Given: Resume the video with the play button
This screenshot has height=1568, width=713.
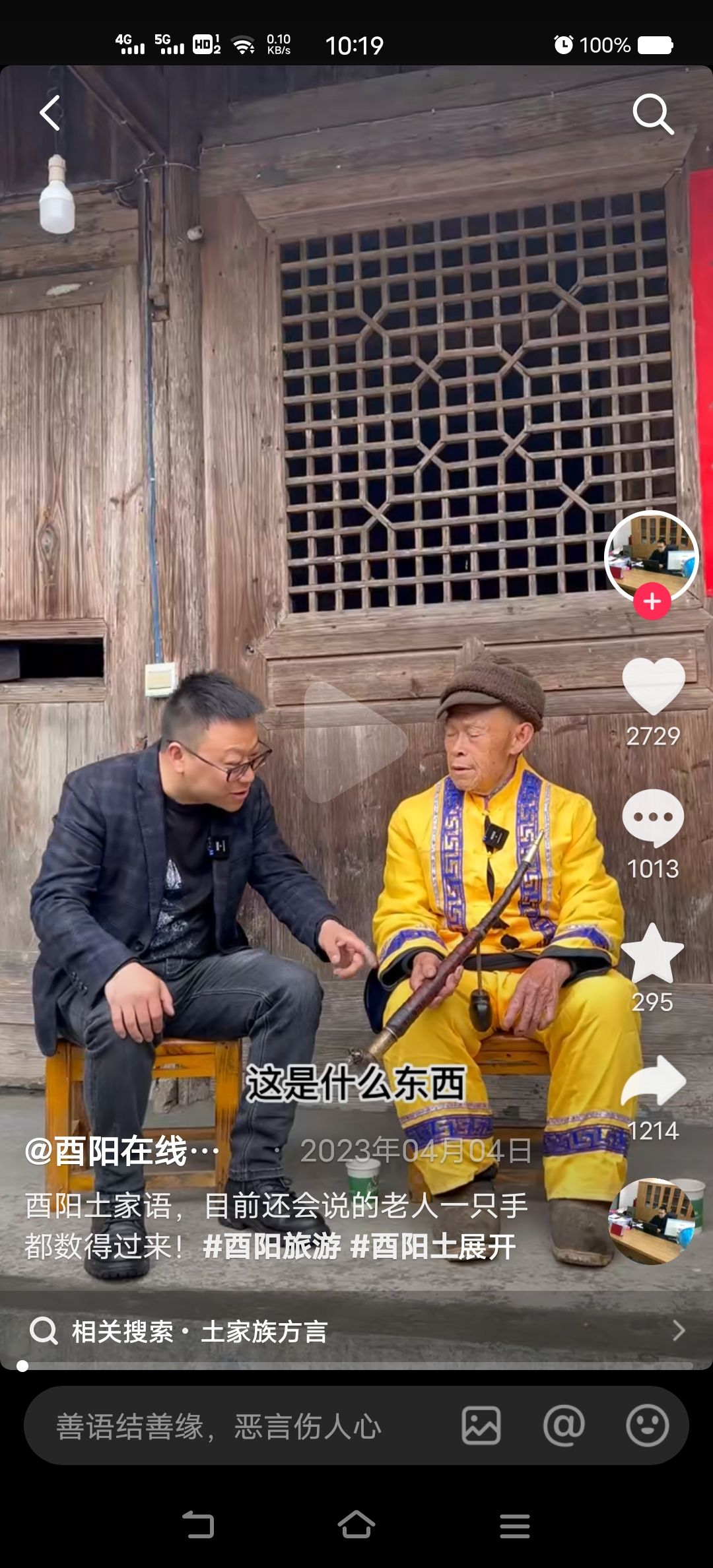Looking at the screenshot, I should (x=355, y=742).
